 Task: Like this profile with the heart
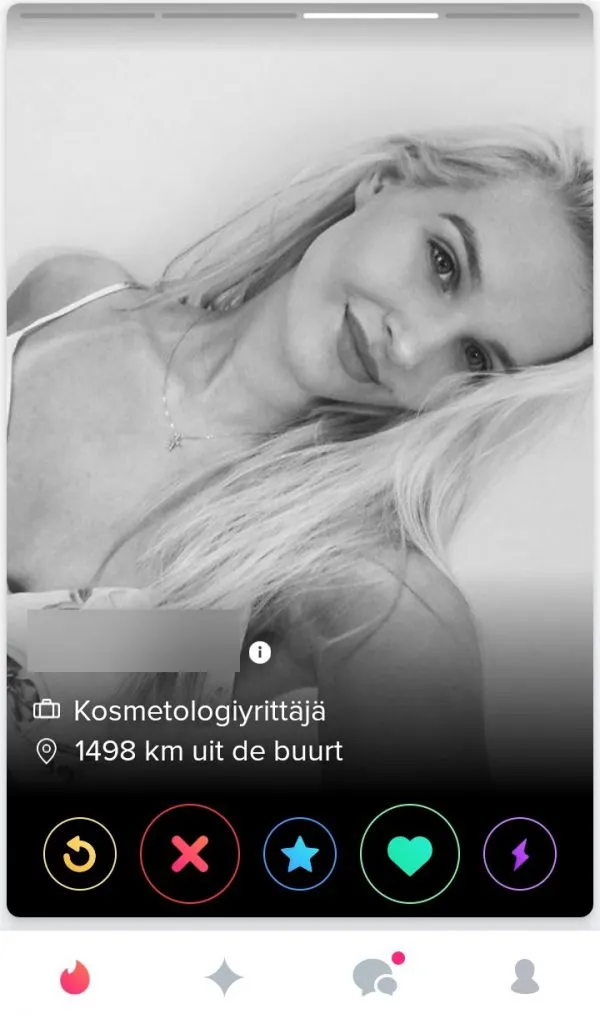tap(410, 855)
